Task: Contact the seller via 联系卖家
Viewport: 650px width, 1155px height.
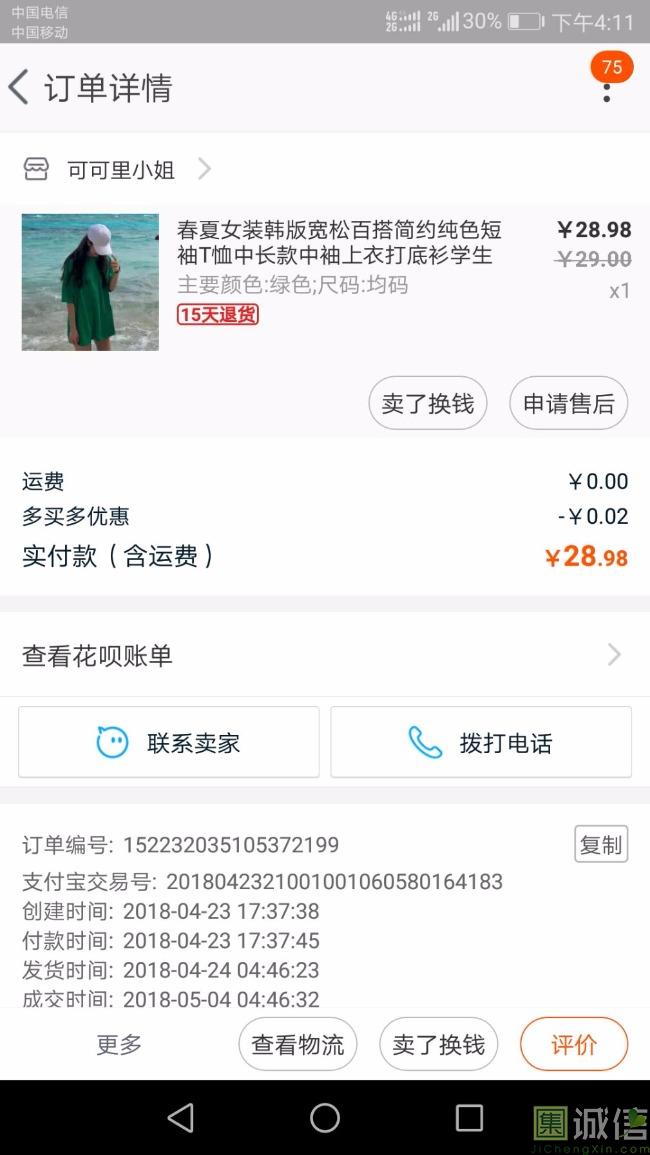Action: [x=169, y=743]
